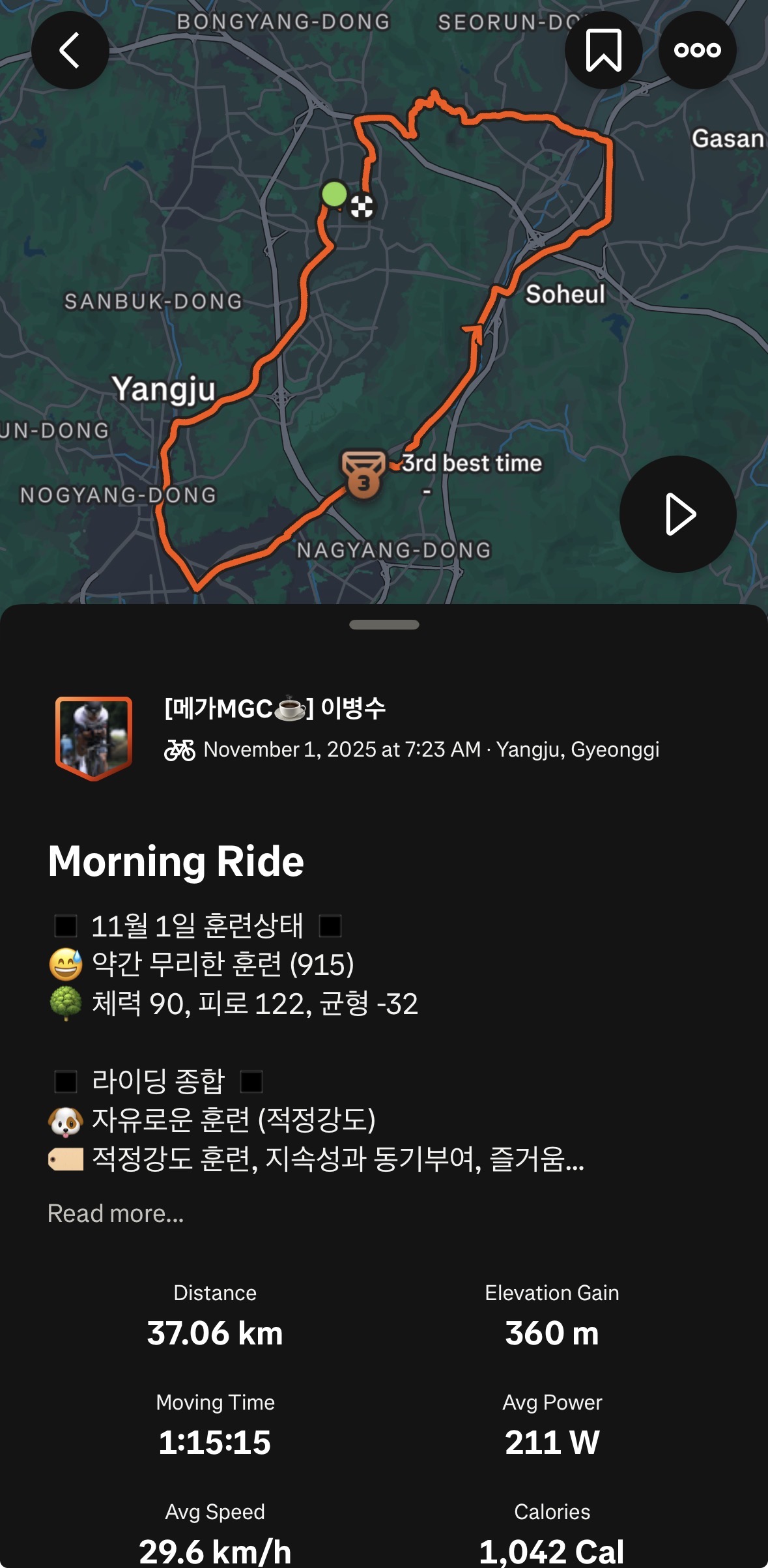Expand the description with Read more
The height and width of the screenshot is (1568, 768).
[113, 1212]
